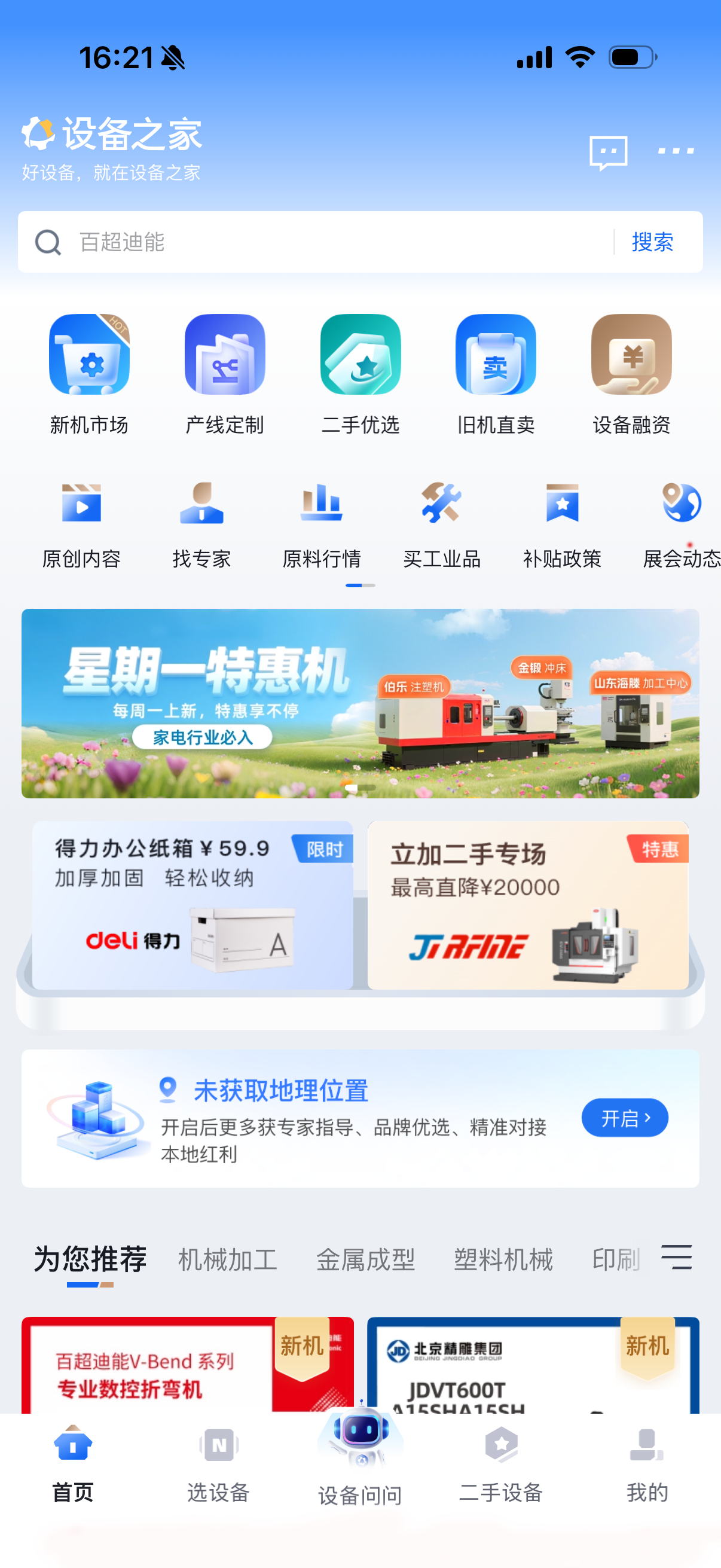The height and width of the screenshot is (1568, 721).
Task: Open the category filter list icon beside 印刷
Action: tap(677, 1258)
